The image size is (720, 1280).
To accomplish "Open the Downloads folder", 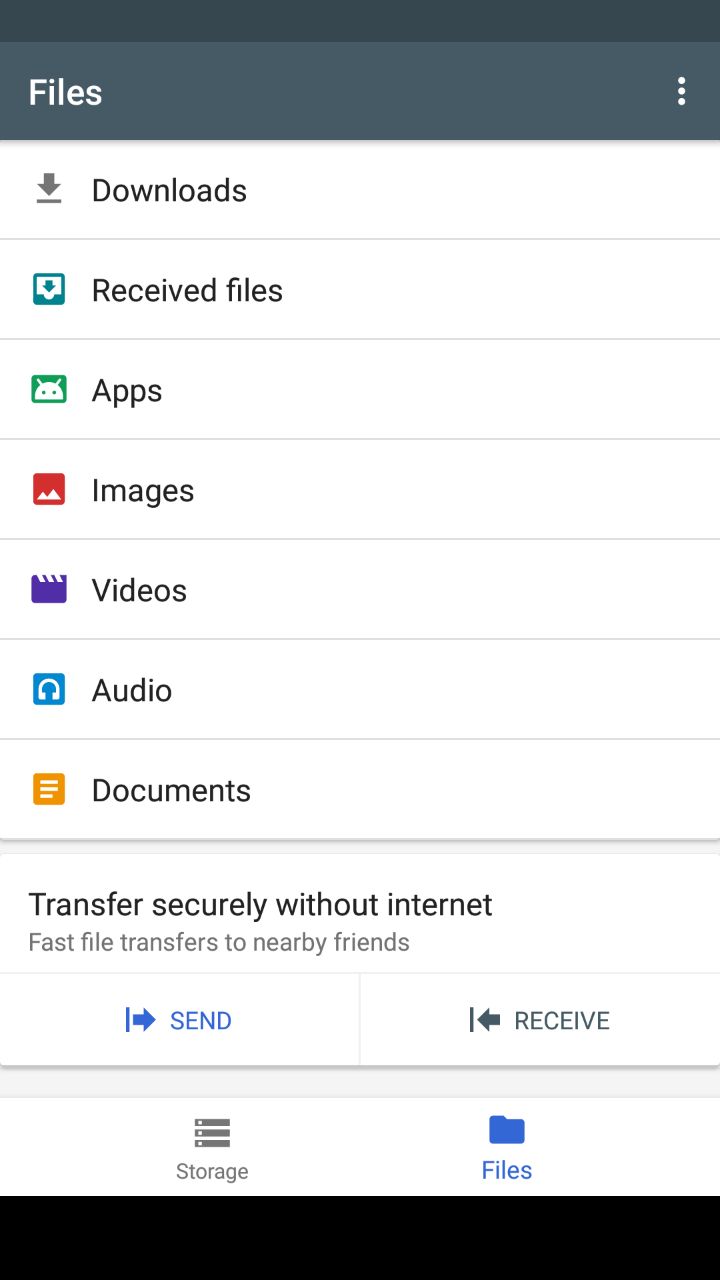I will coord(360,190).
